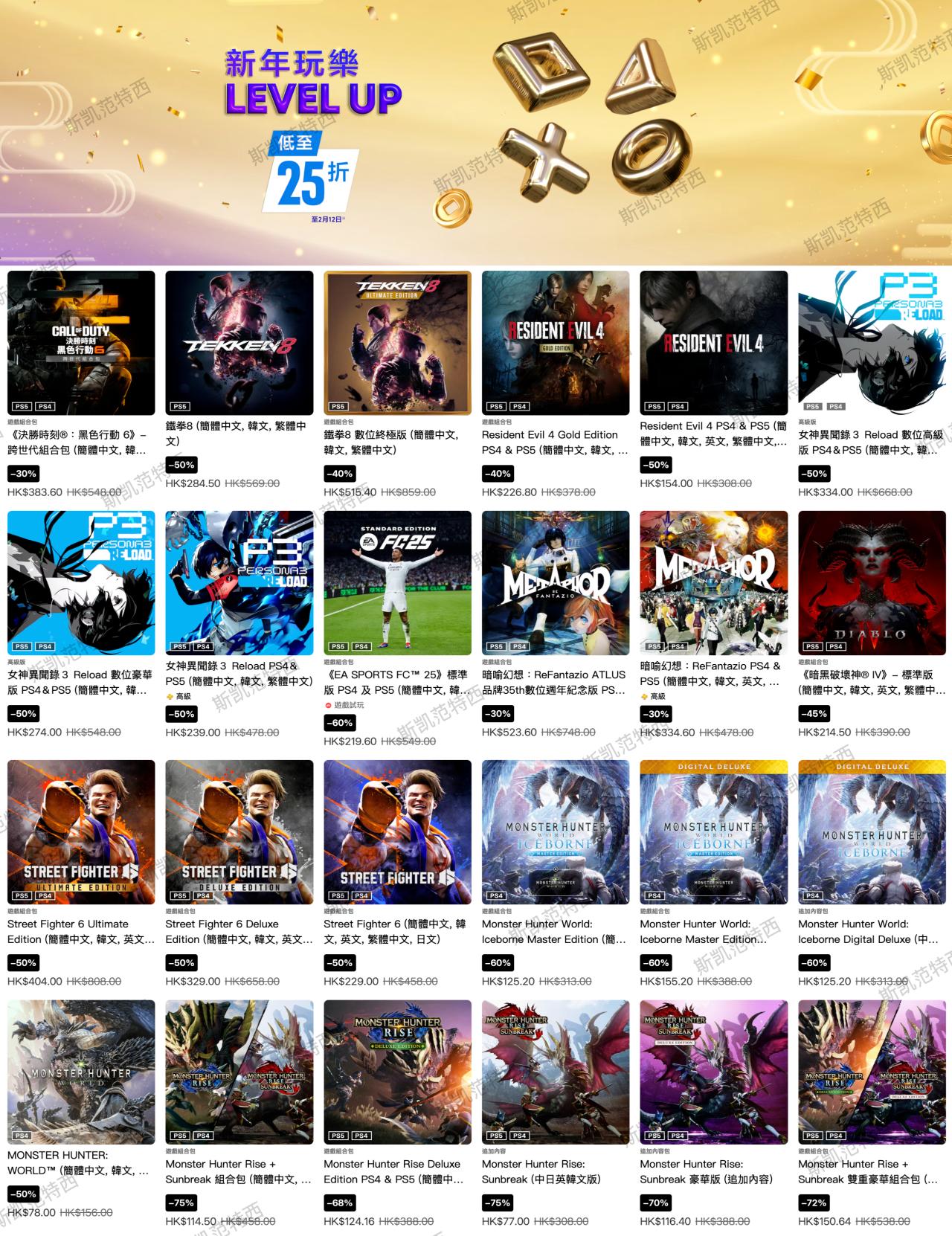
Task: Open Street Fighter 6 Deluxe Edition
Action: (239, 831)
